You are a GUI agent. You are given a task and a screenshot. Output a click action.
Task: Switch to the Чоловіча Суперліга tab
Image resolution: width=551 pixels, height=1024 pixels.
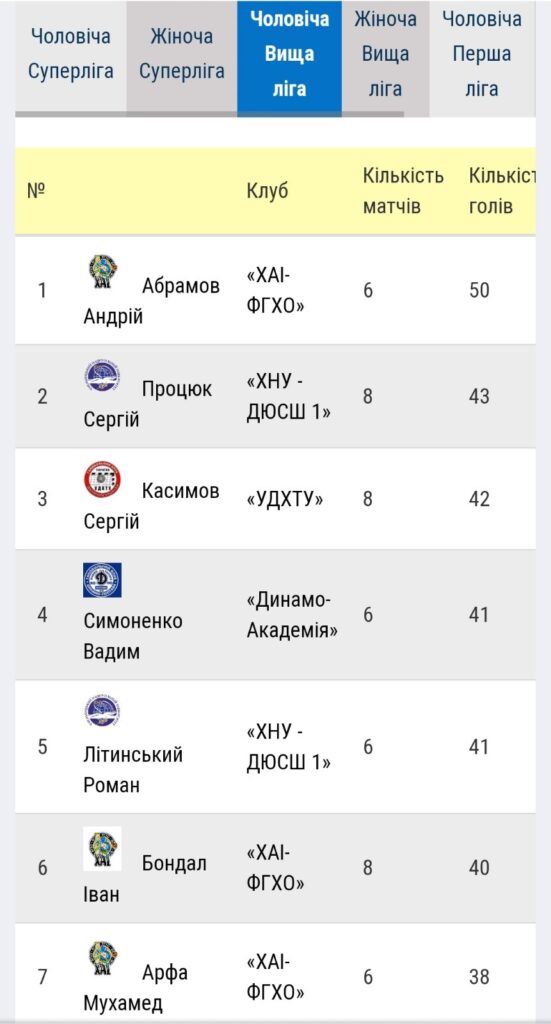71,55
